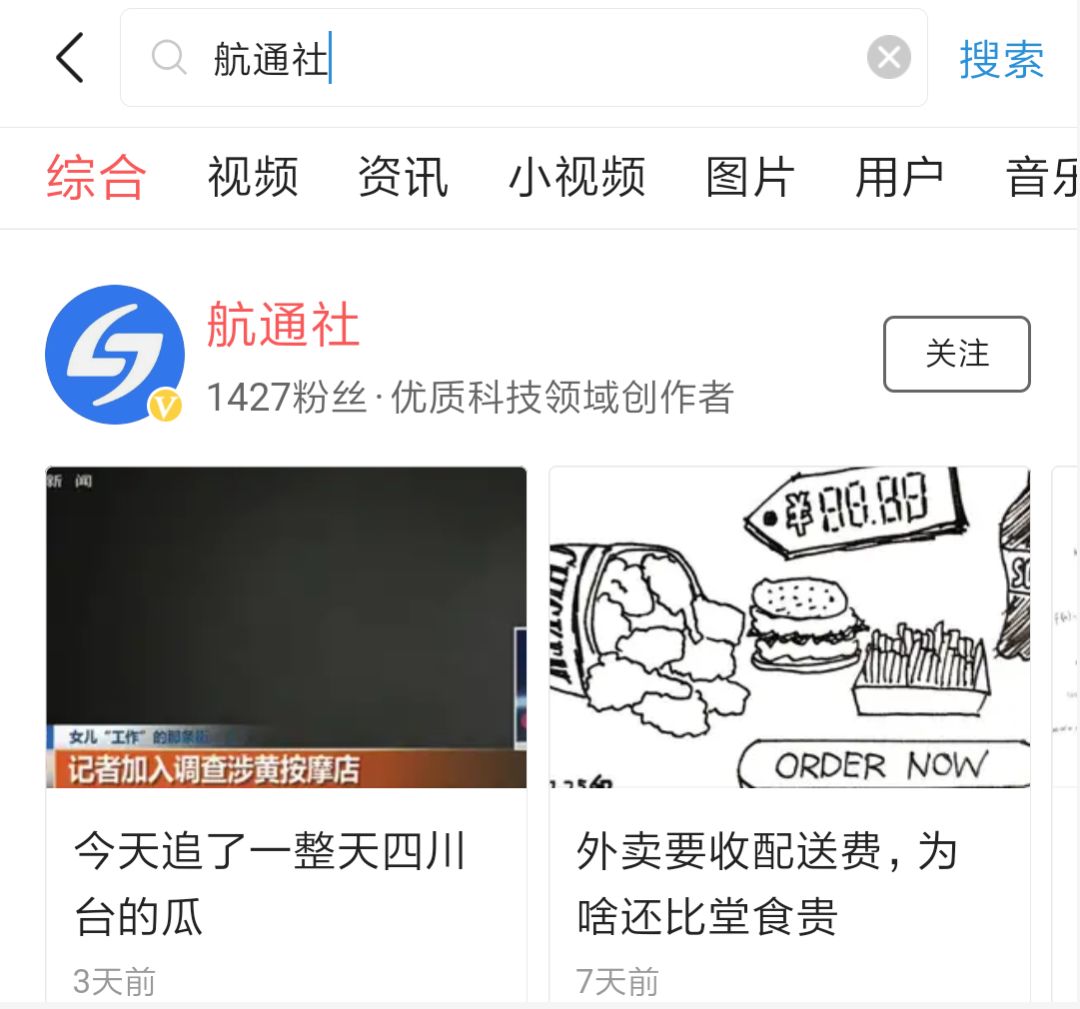Clear the search text
1080x1009 pixels.
point(888,58)
